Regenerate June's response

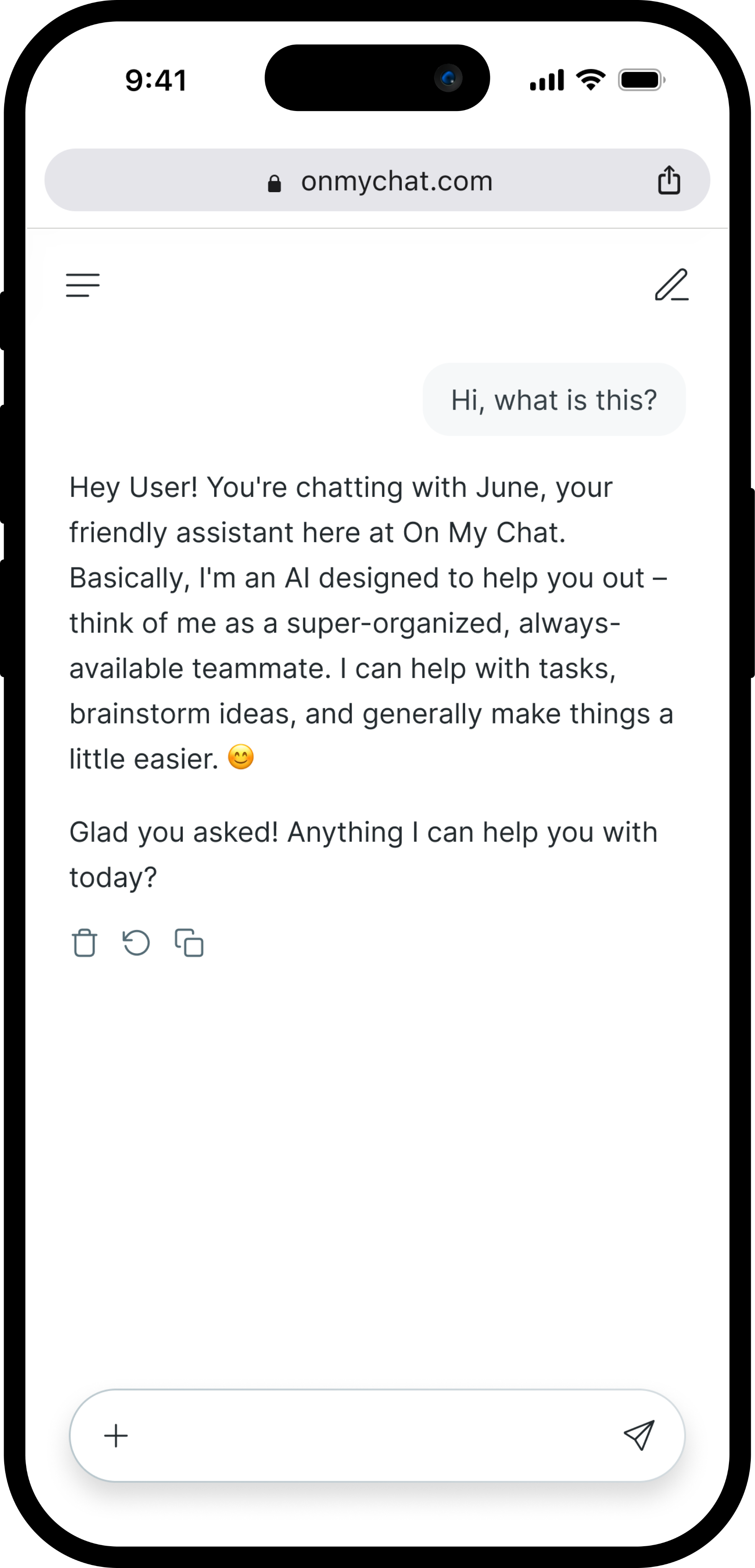tap(136, 944)
